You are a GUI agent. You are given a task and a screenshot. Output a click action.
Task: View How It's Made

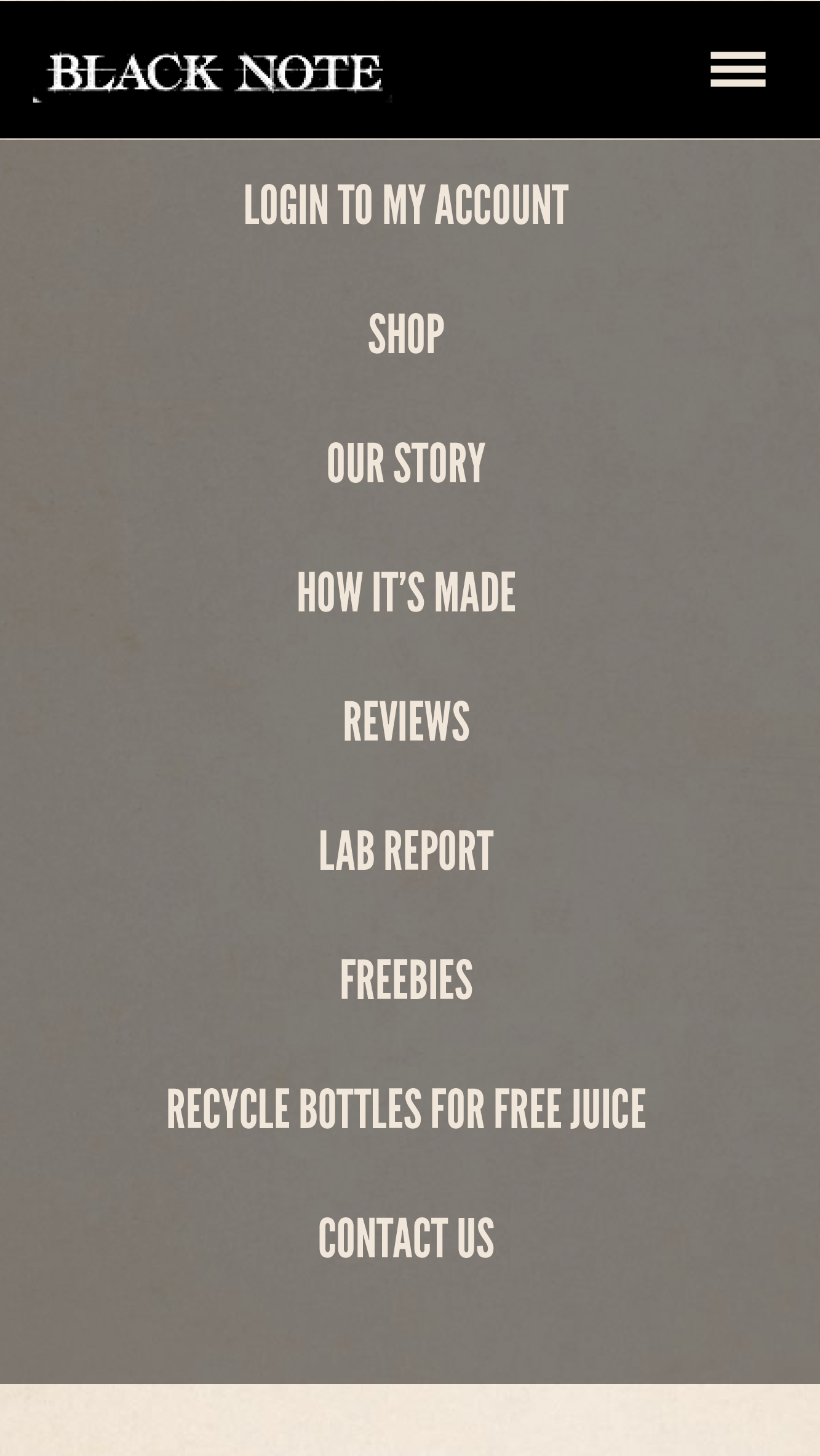tap(406, 593)
